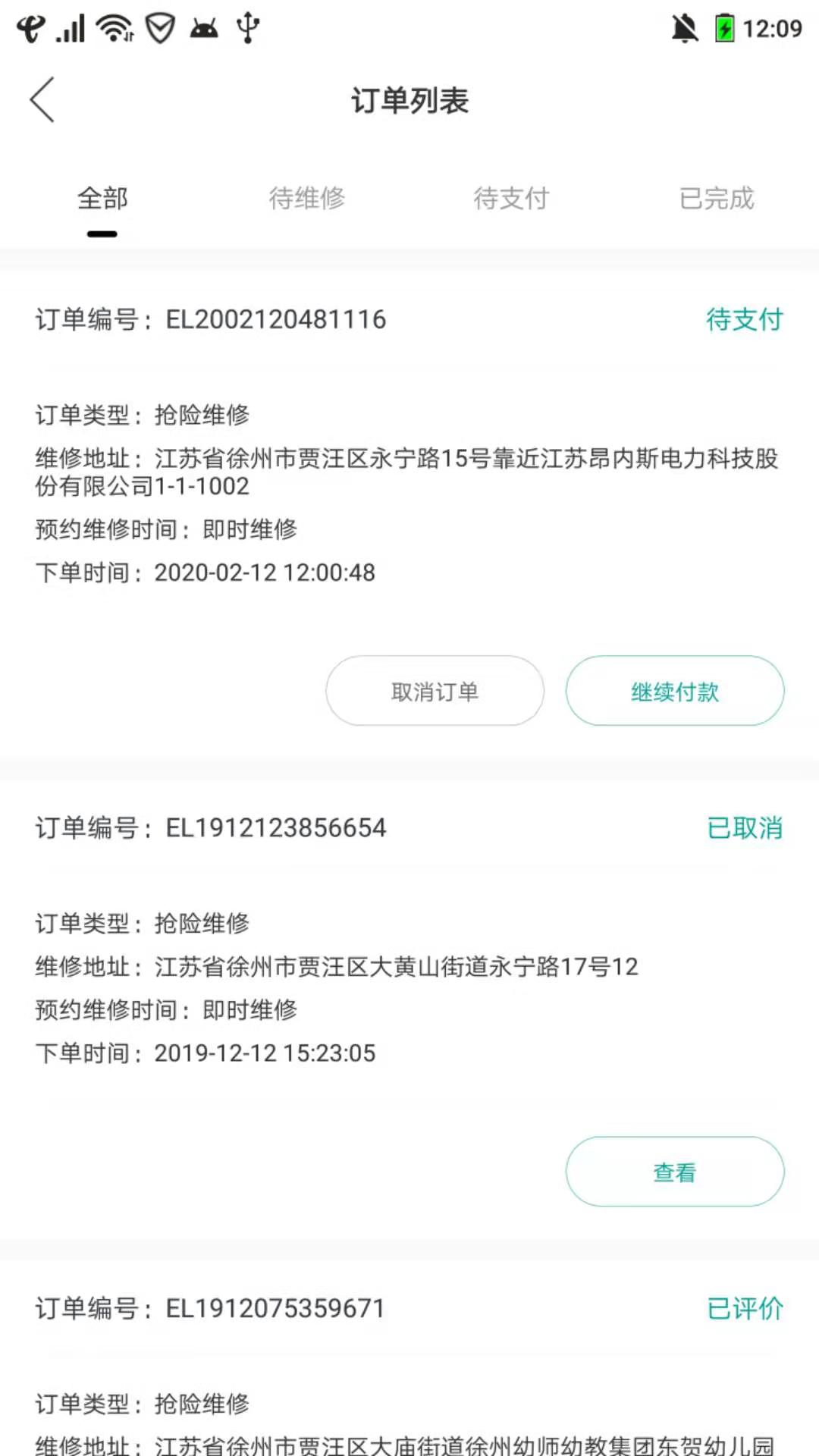Switch to the 已完成 tab
The height and width of the screenshot is (1456, 819).
coord(717,199)
